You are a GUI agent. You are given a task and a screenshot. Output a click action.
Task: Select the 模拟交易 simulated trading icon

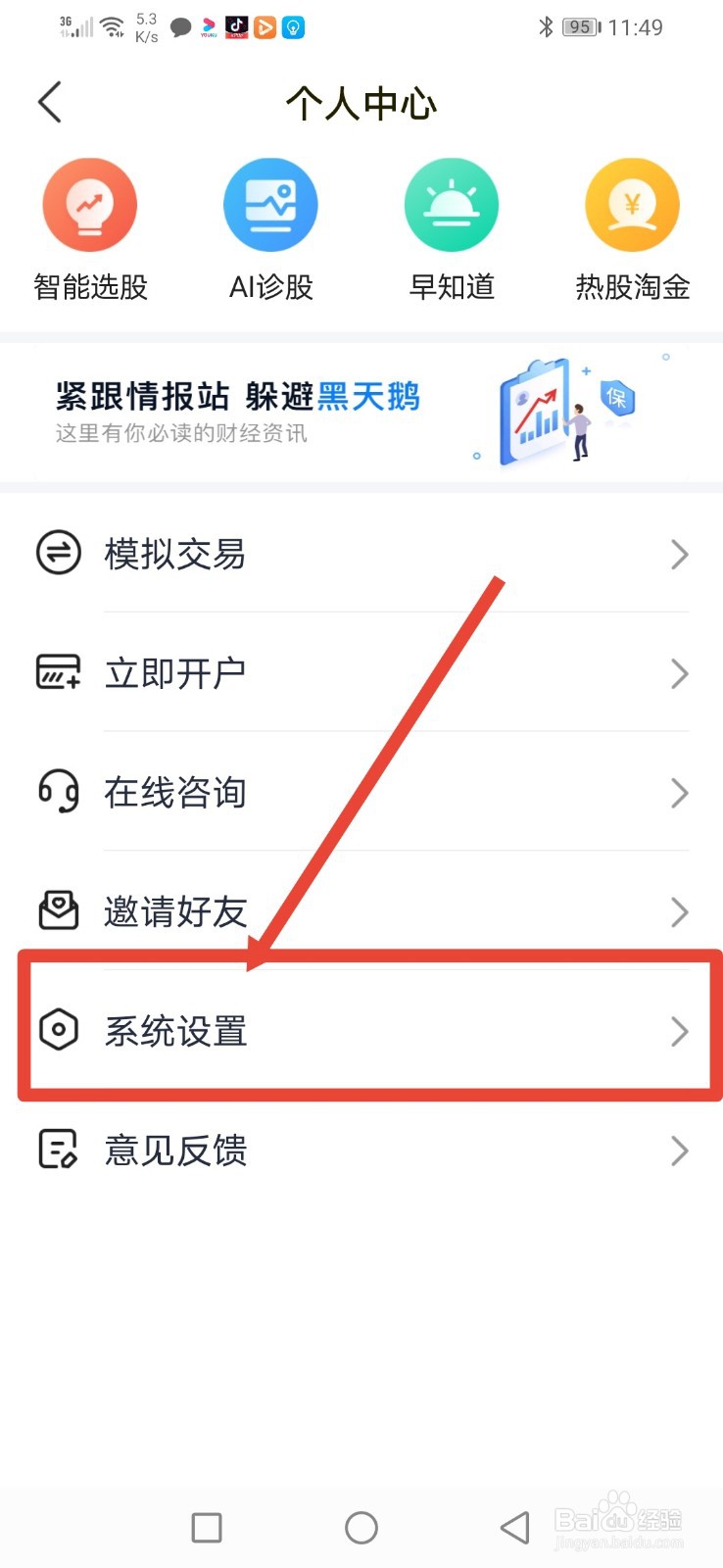[59, 554]
